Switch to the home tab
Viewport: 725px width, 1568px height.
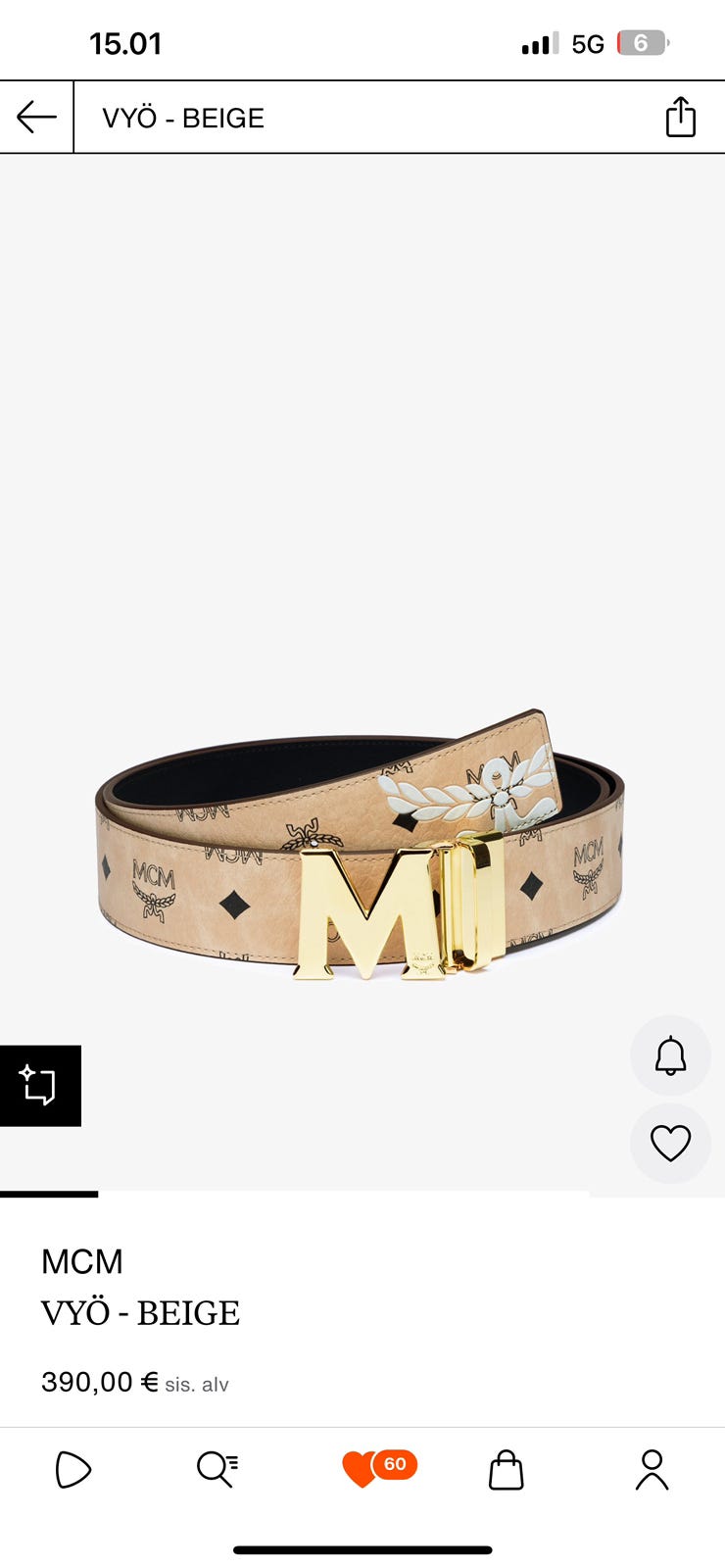[x=72, y=1470]
